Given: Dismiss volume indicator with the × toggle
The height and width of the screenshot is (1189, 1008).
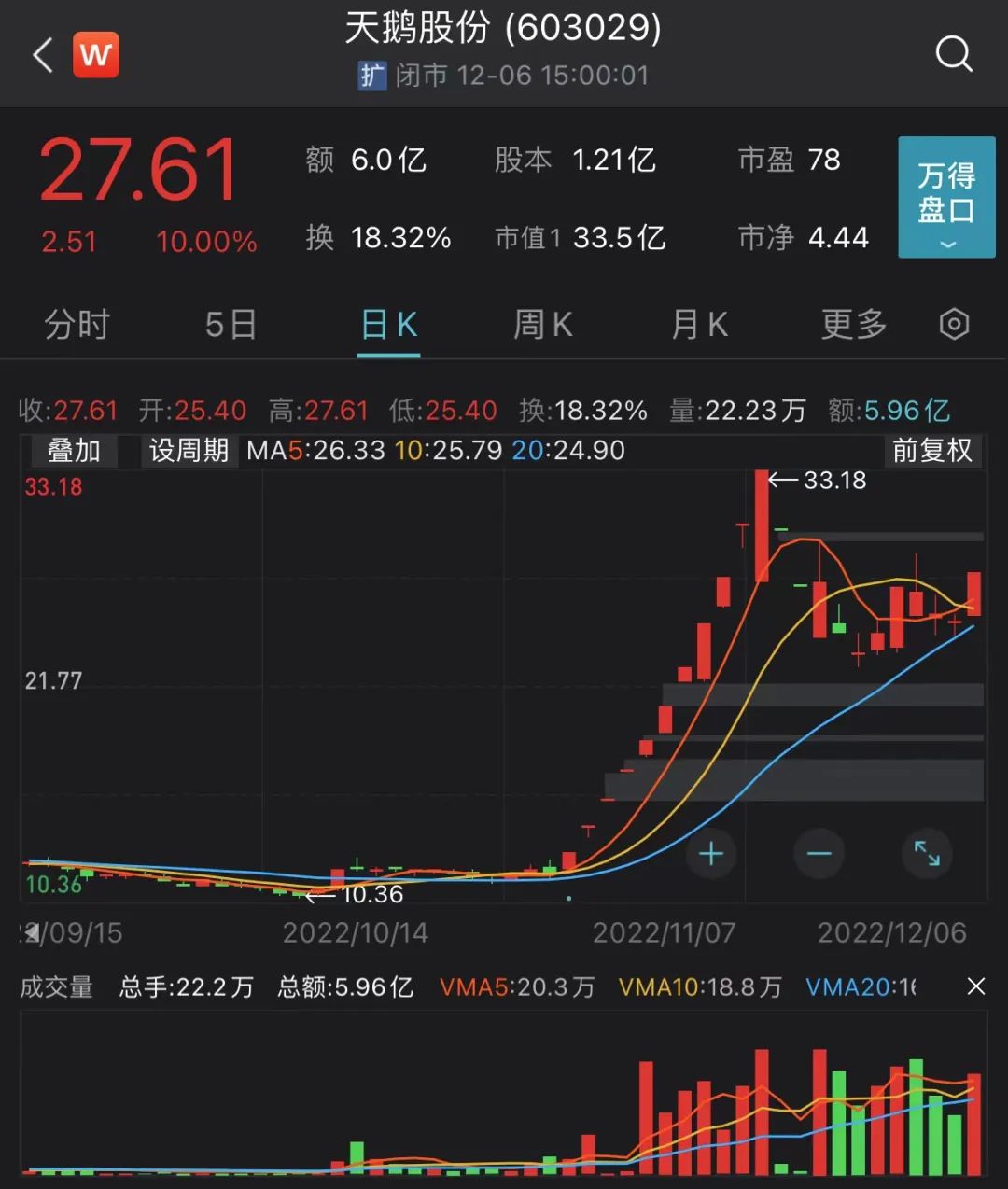Looking at the screenshot, I should click(975, 986).
